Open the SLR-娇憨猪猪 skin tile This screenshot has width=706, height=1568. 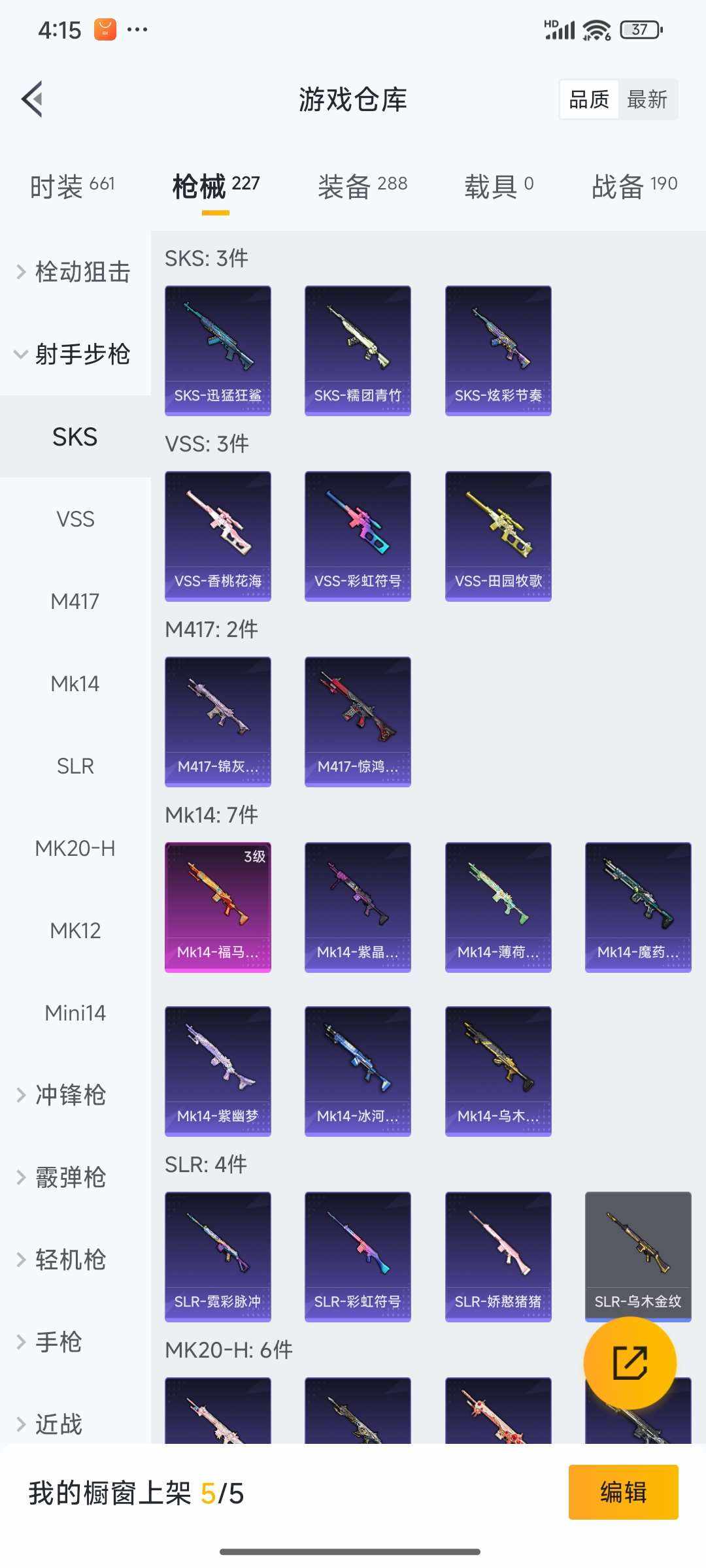(x=498, y=1256)
